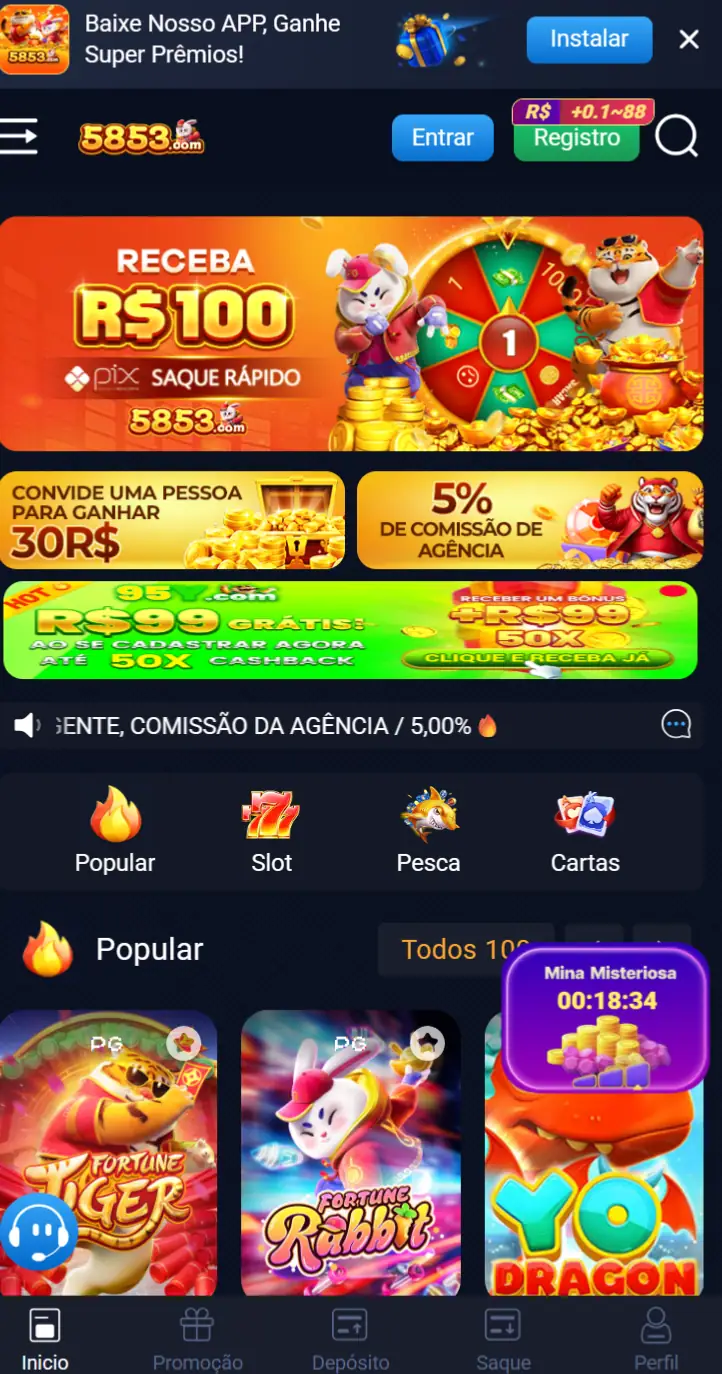Image resolution: width=722 pixels, height=1374 pixels.
Task: Open the search magnifier icon
Action: click(x=676, y=136)
